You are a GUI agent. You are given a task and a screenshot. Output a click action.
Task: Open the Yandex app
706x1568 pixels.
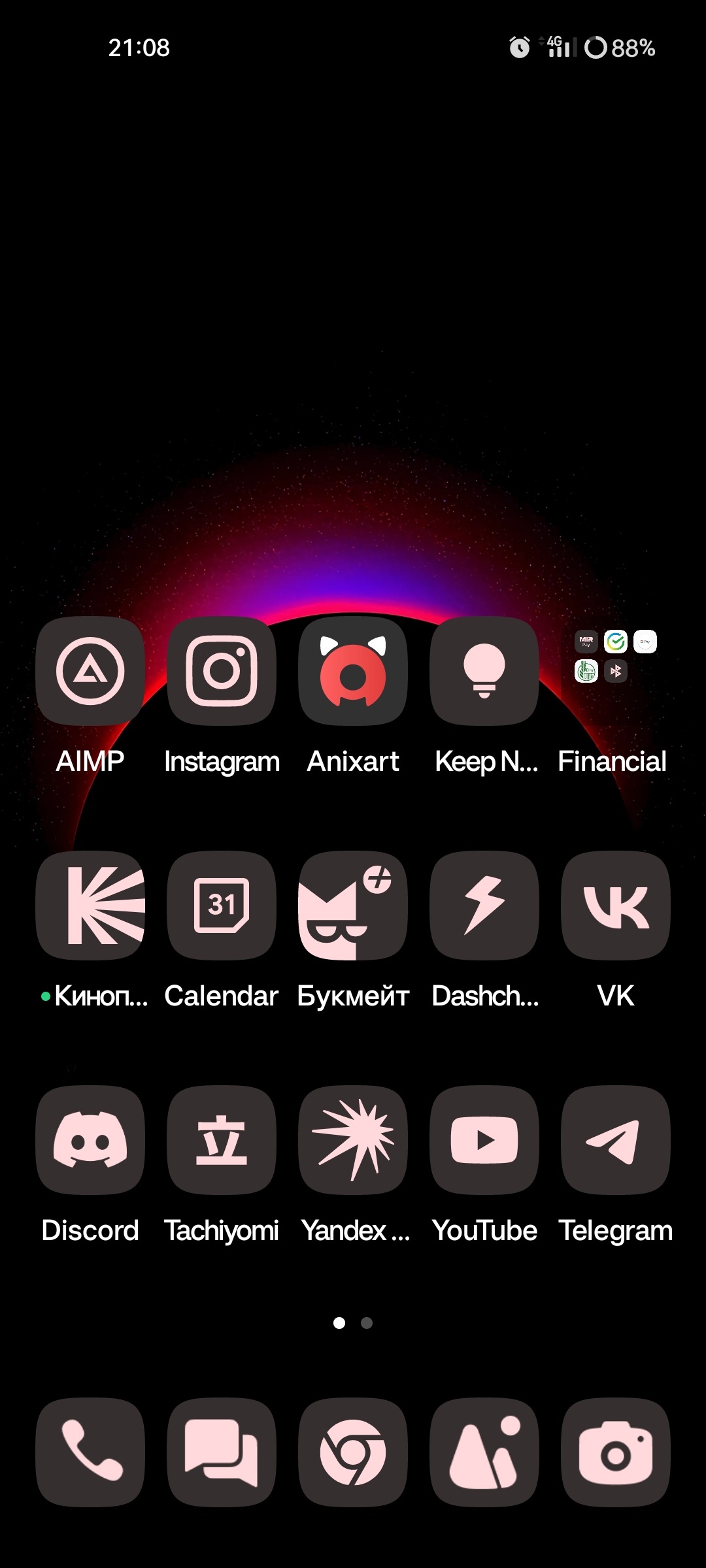(353, 1140)
